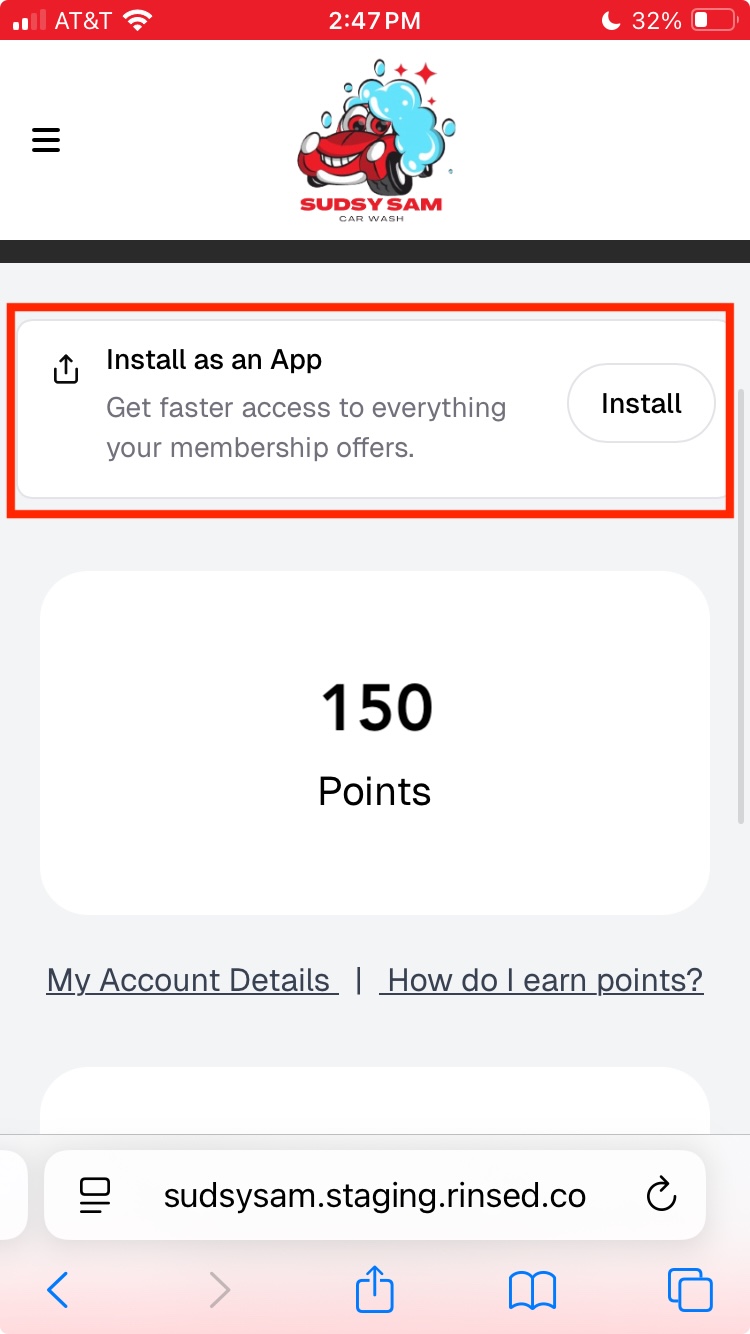
Task: Open Safari share sheet
Action: [x=375, y=1288]
